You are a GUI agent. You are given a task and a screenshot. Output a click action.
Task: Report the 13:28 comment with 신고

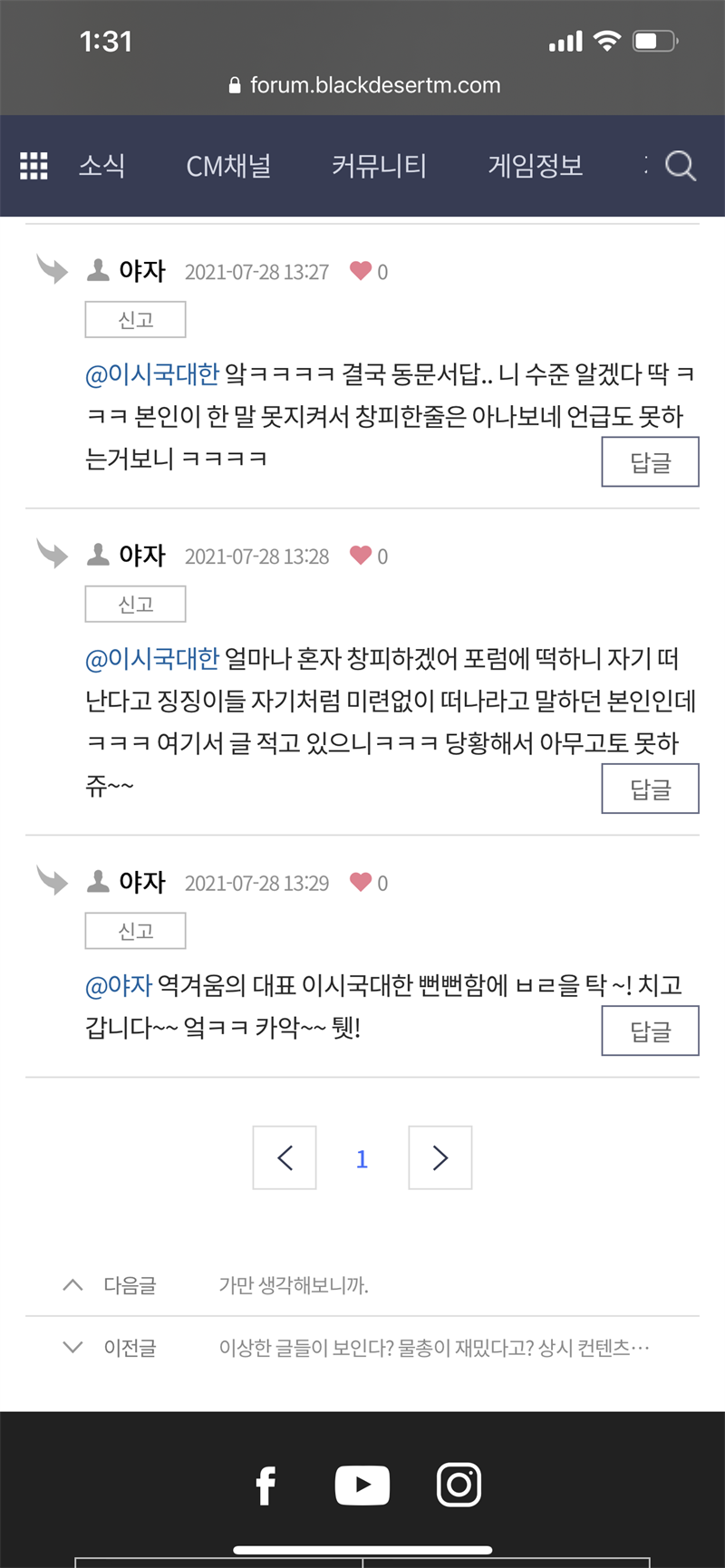click(x=135, y=604)
